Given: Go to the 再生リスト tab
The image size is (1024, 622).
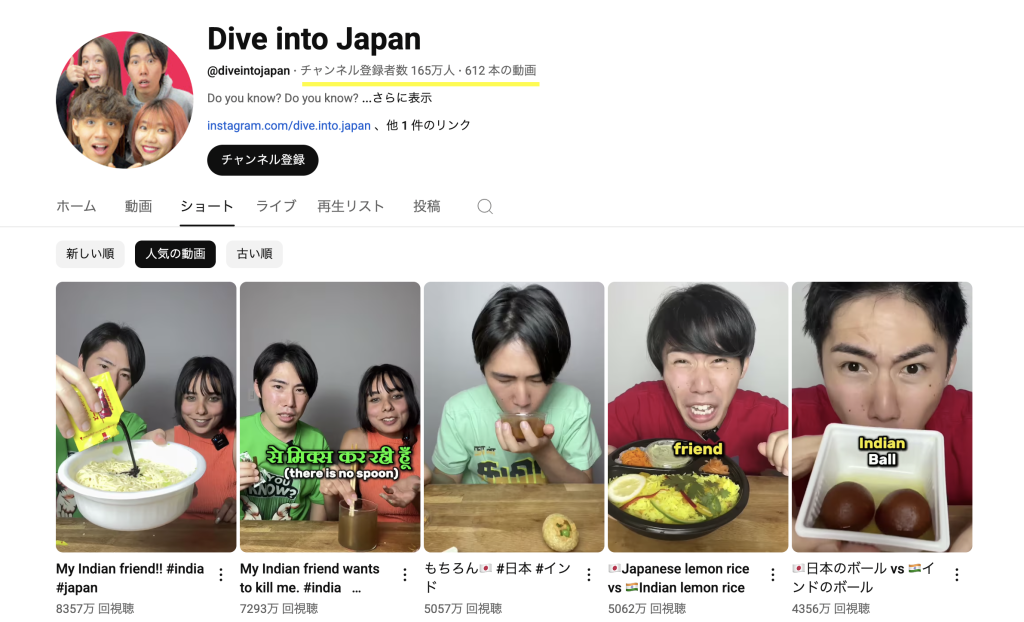Looking at the screenshot, I should click(351, 206).
